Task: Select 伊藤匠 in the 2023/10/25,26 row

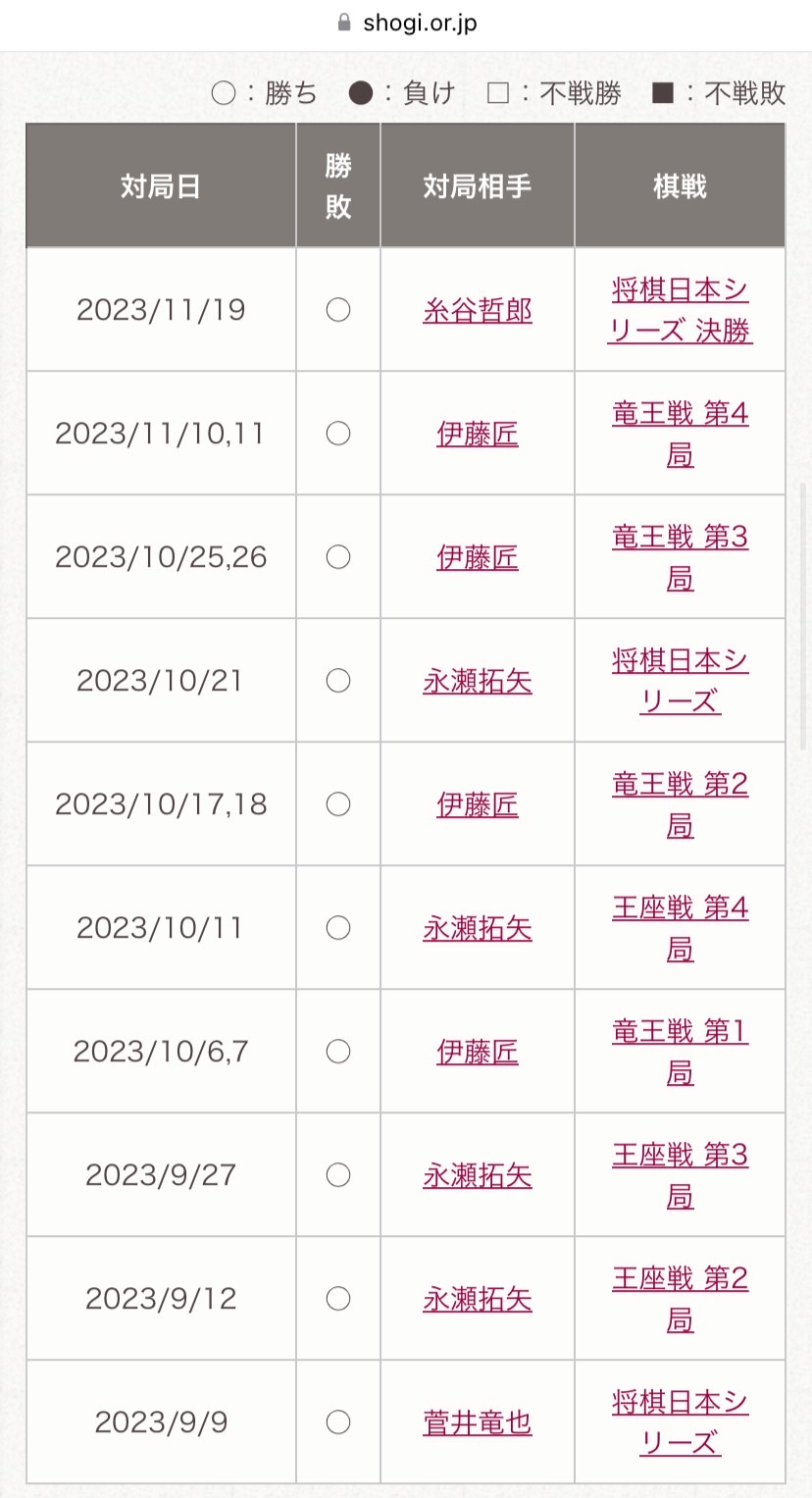Action: click(x=478, y=558)
